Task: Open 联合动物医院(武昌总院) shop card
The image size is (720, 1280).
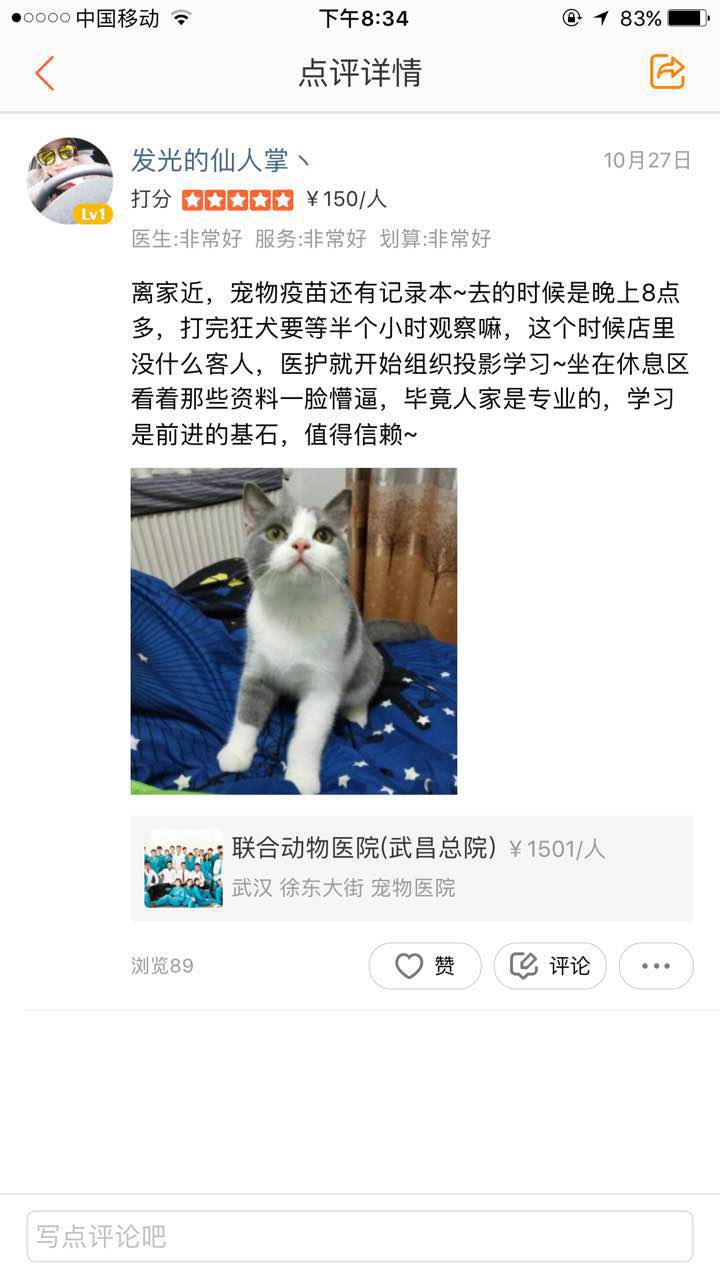Action: (x=411, y=868)
